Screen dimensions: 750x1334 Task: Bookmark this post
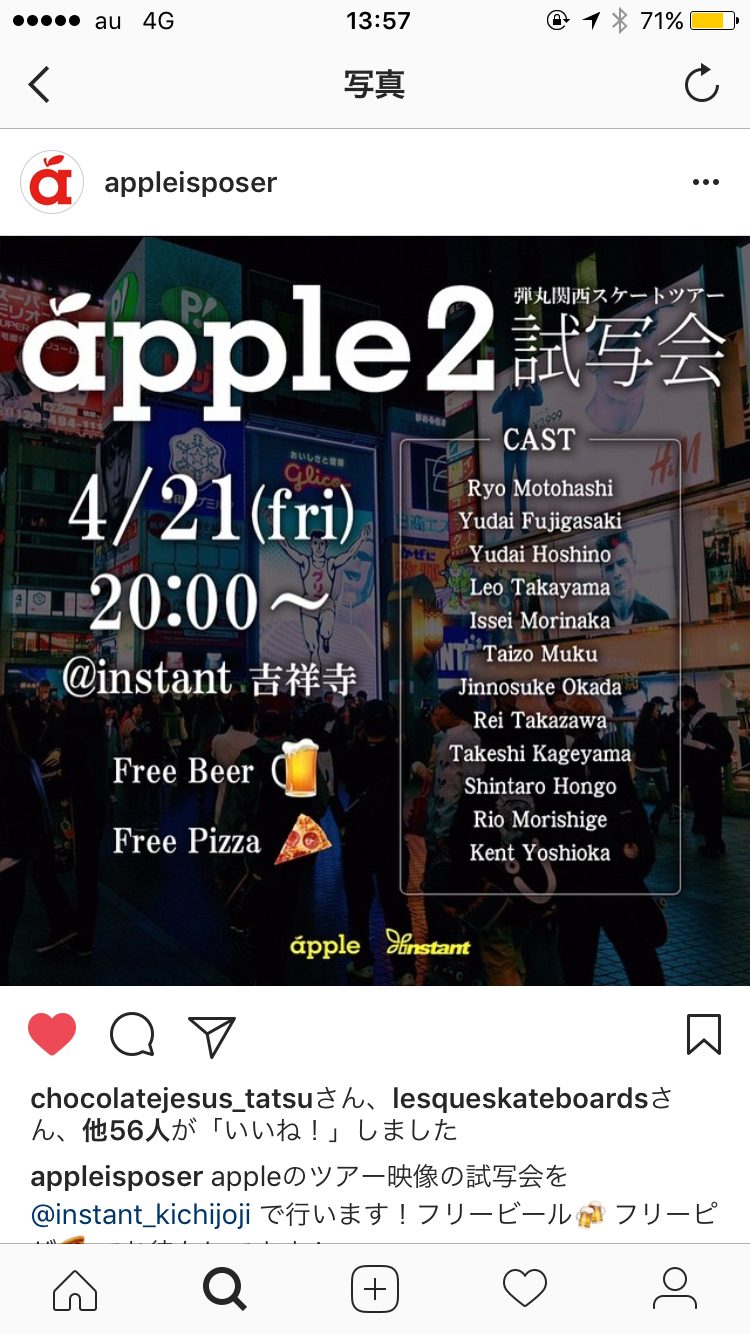coord(704,1034)
